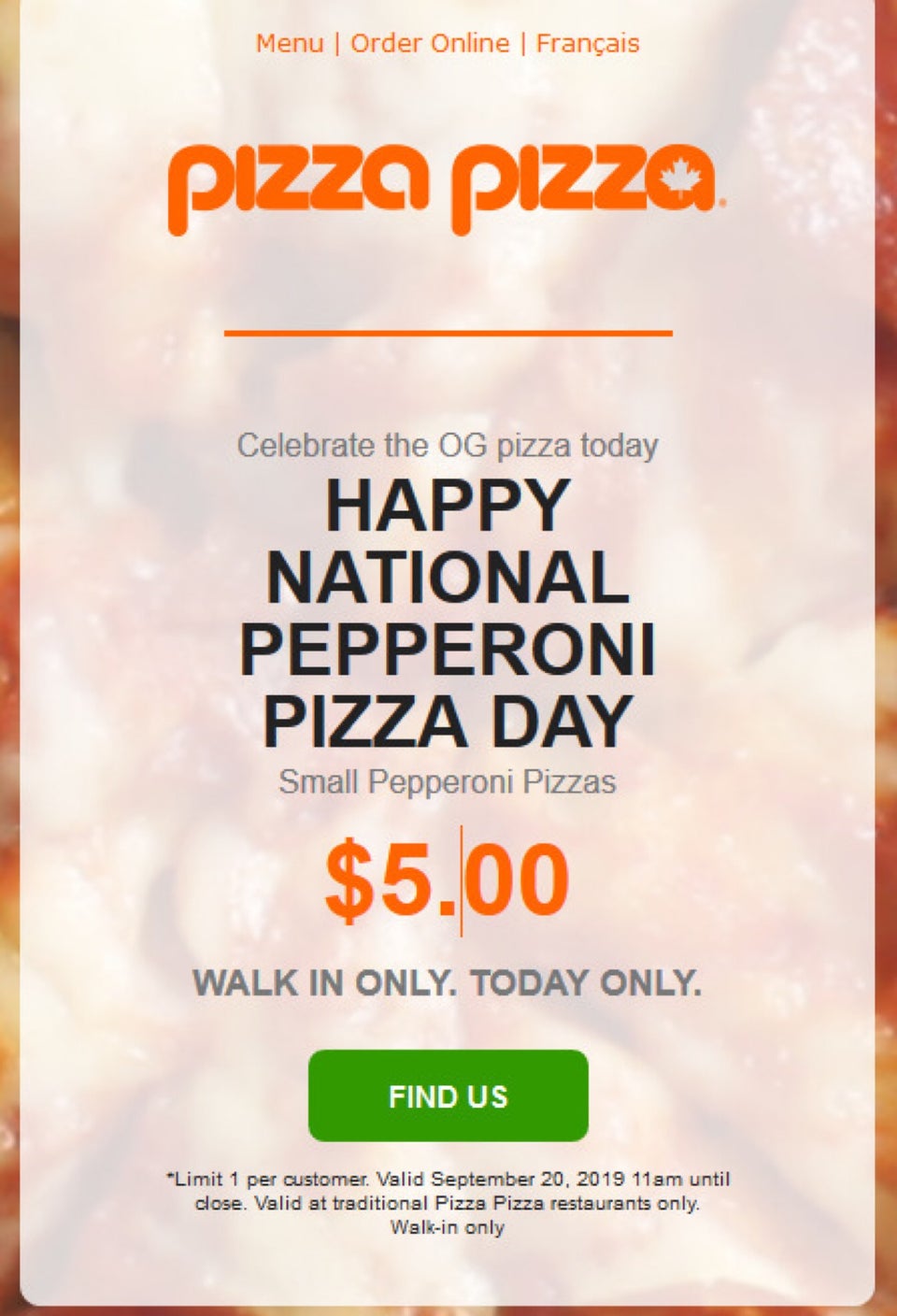Open the Menu link
897x1316 pixels.
[x=290, y=43]
